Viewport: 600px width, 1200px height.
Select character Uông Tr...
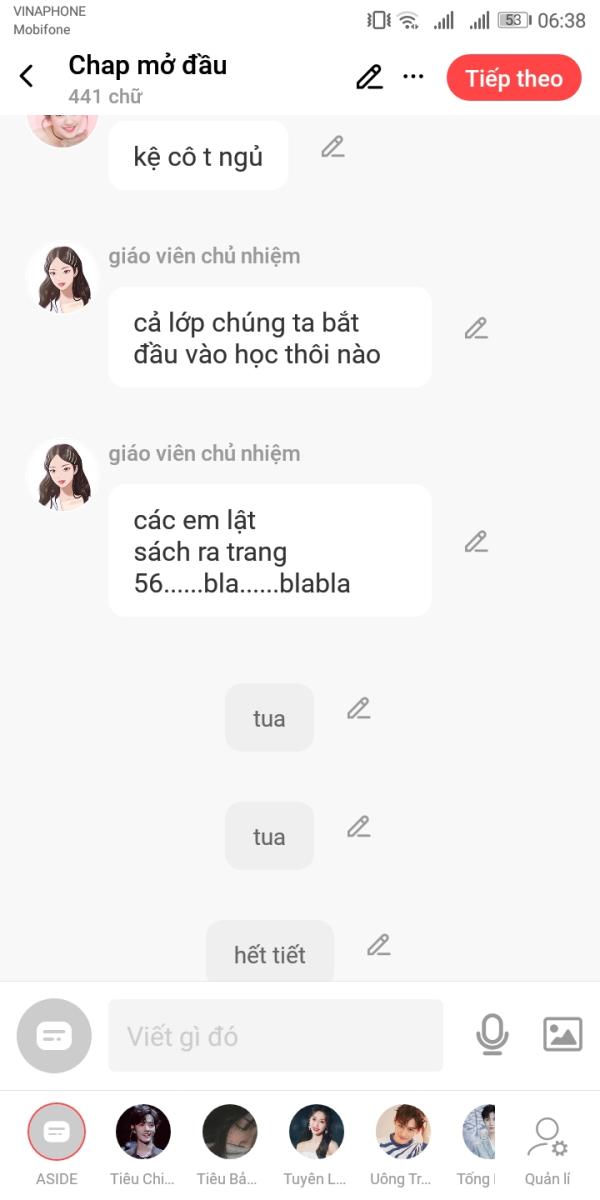click(x=403, y=1145)
